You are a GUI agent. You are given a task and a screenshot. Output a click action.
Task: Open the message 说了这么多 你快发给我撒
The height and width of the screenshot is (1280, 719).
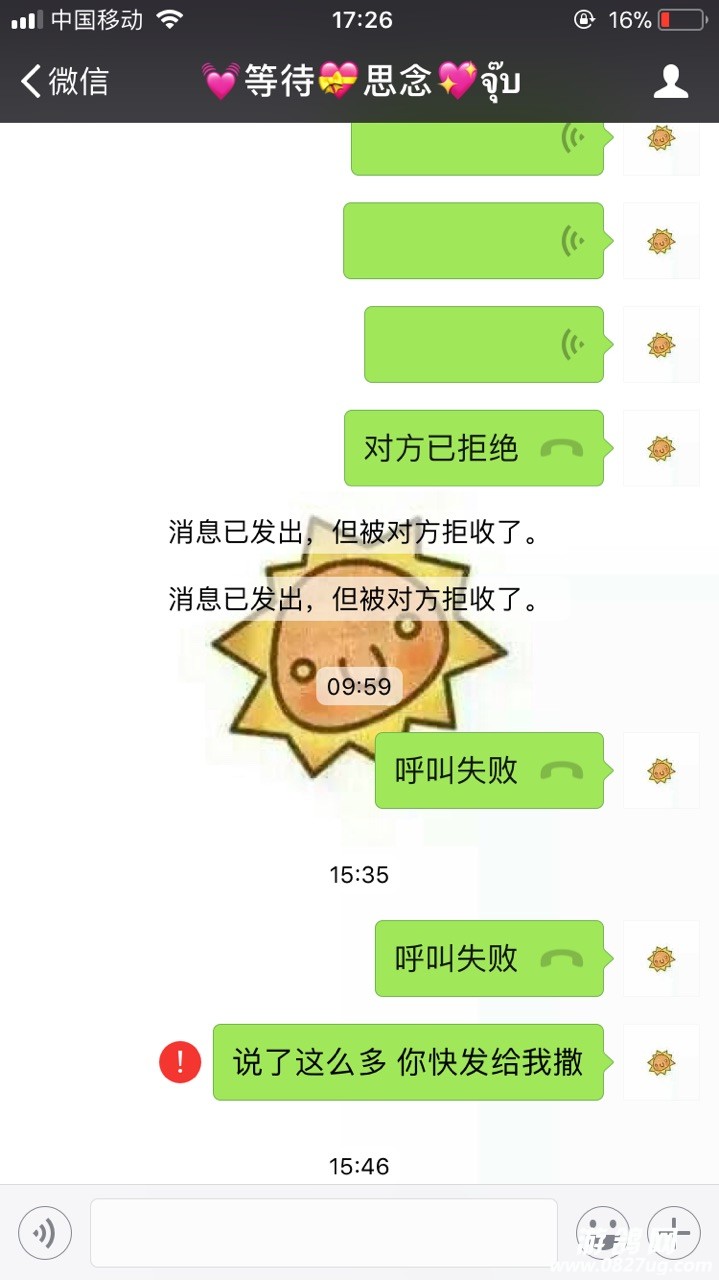(408, 1062)
